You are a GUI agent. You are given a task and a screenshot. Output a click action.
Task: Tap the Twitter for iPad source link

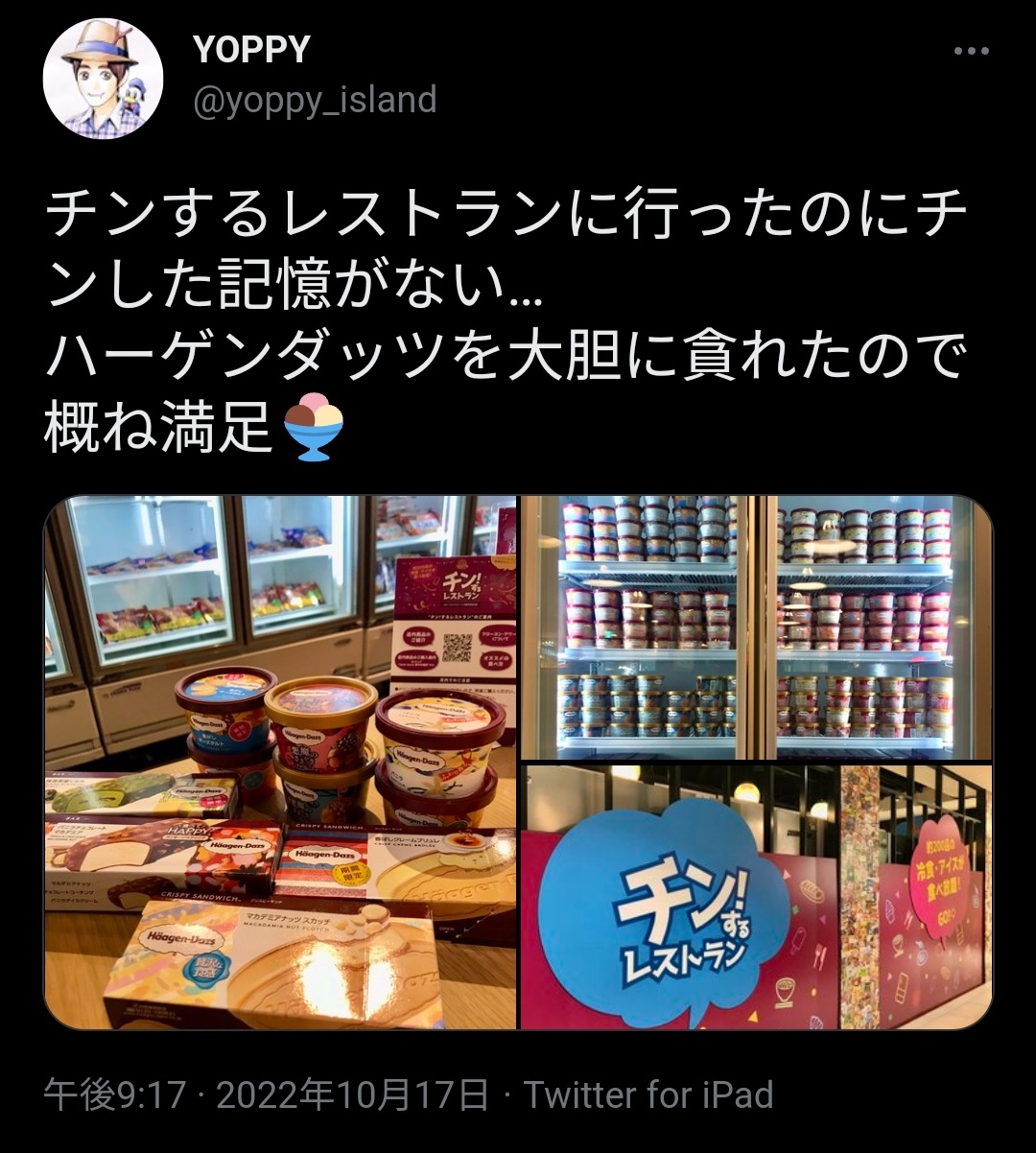pyautogui.click(x=648, y=1095)
